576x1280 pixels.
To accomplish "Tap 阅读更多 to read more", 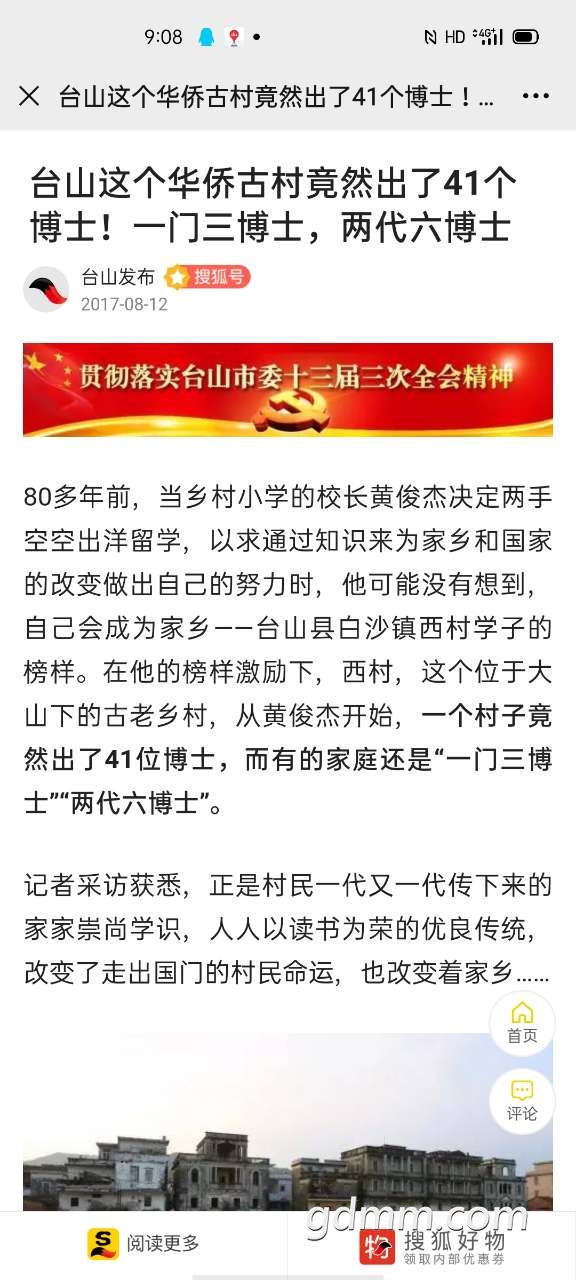I will tap(143, 1243).
